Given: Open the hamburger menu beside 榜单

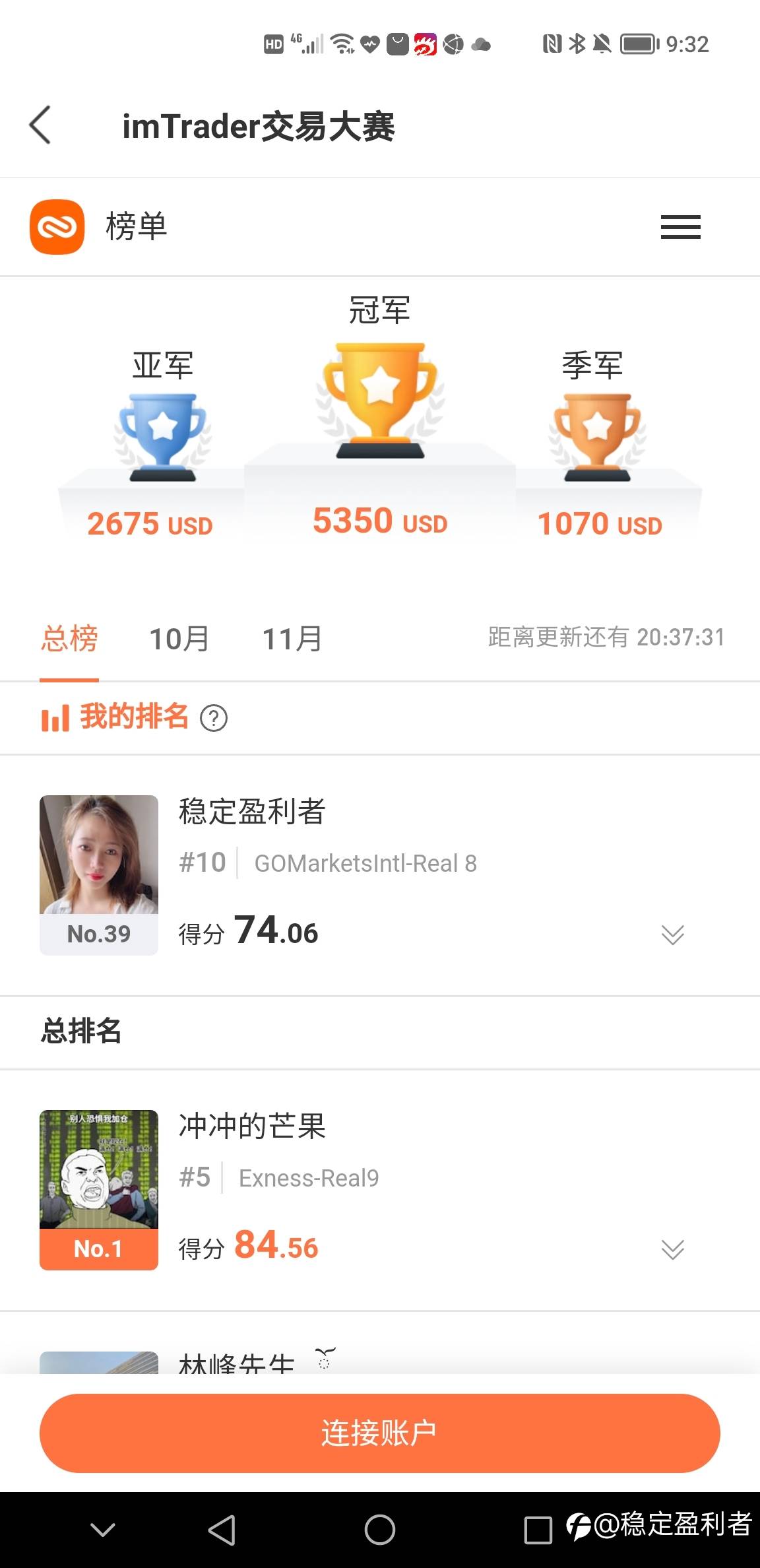Looking at the screenshot, I should pos(680,227).
